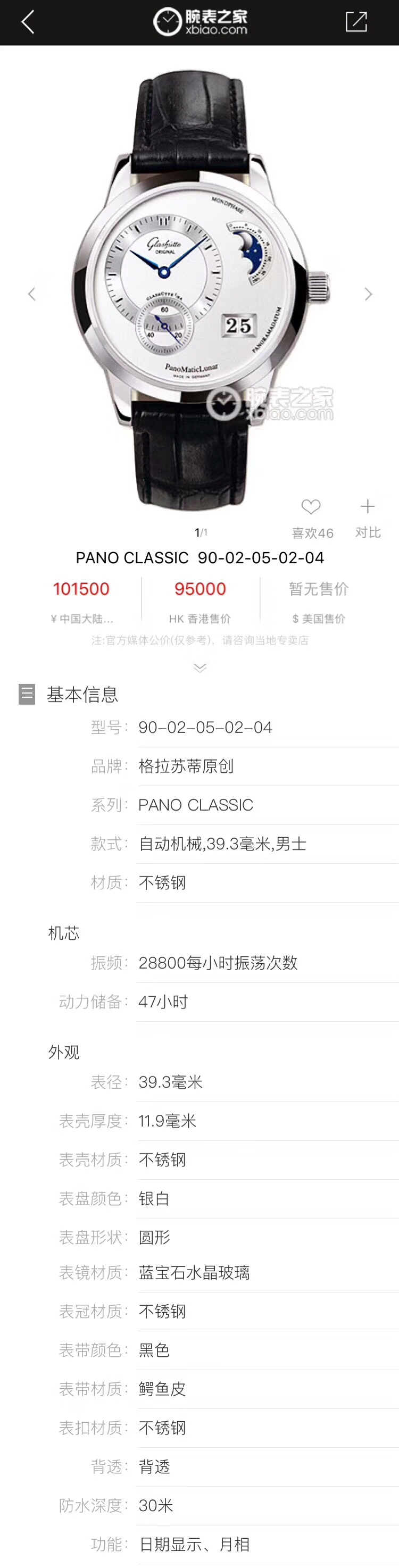Show the next watch photo

pos(368,295)
